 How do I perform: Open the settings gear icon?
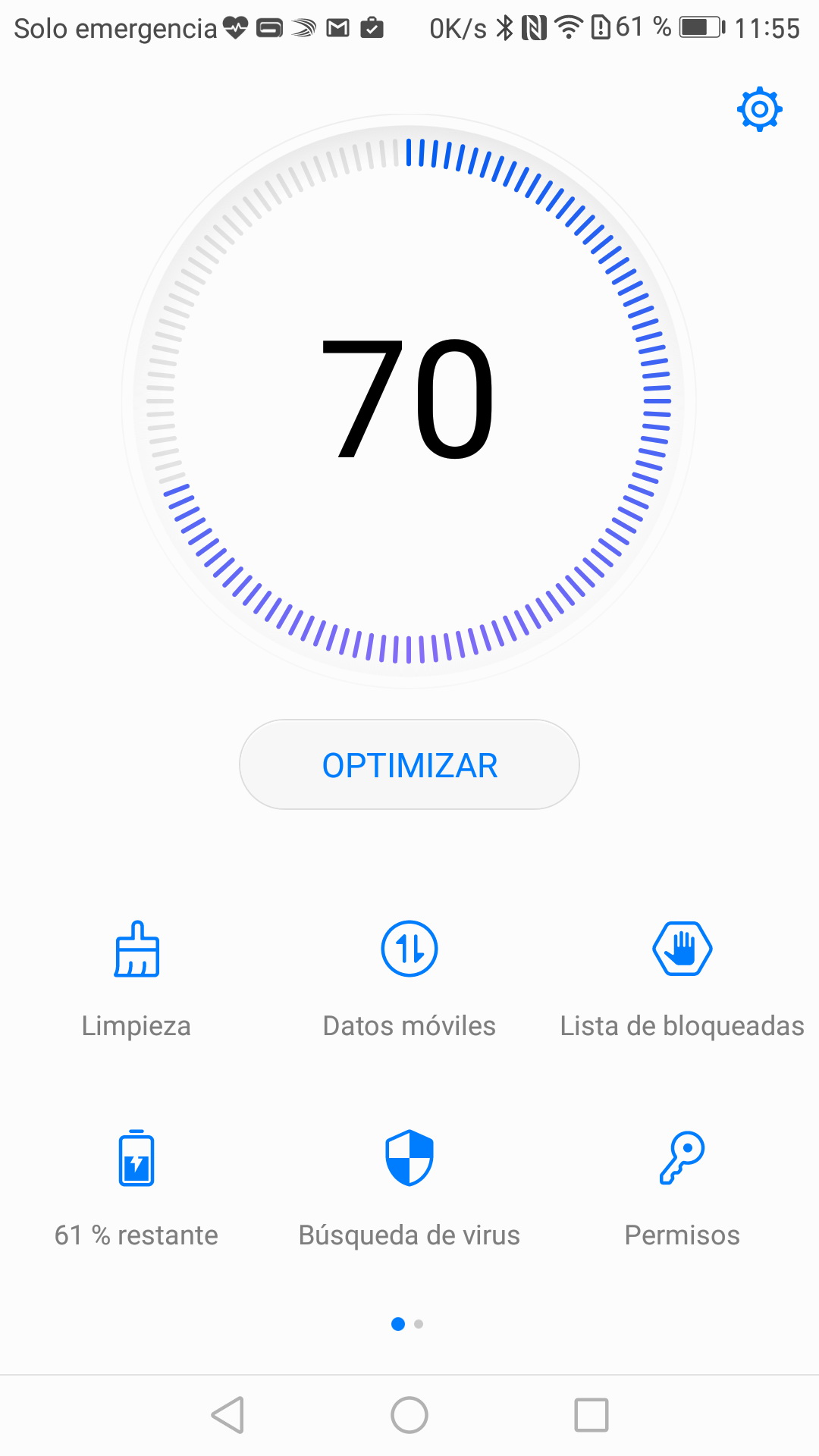(759, 109)
